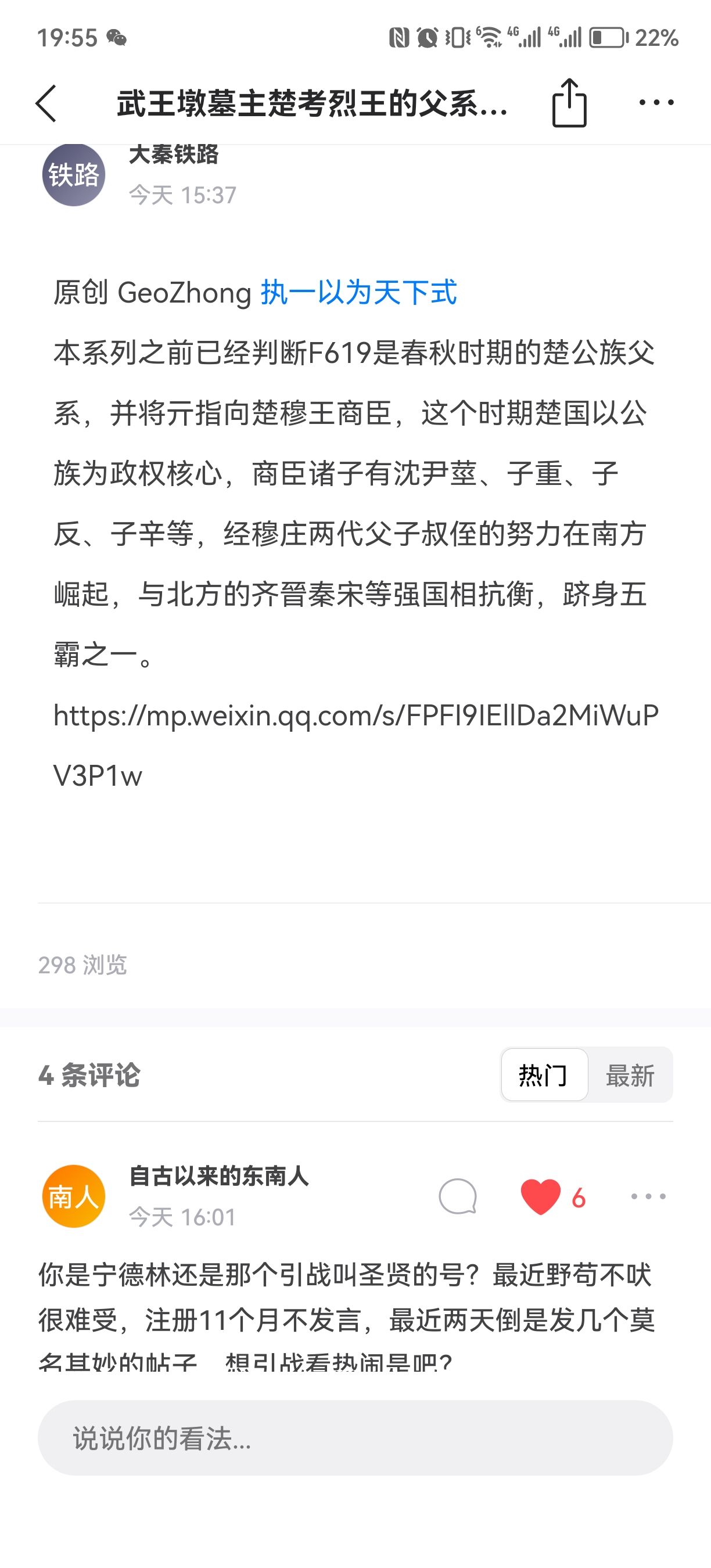The image size is (711, 1568).
Task: Open the top bar overflow menu
Action: coord(656,103)
